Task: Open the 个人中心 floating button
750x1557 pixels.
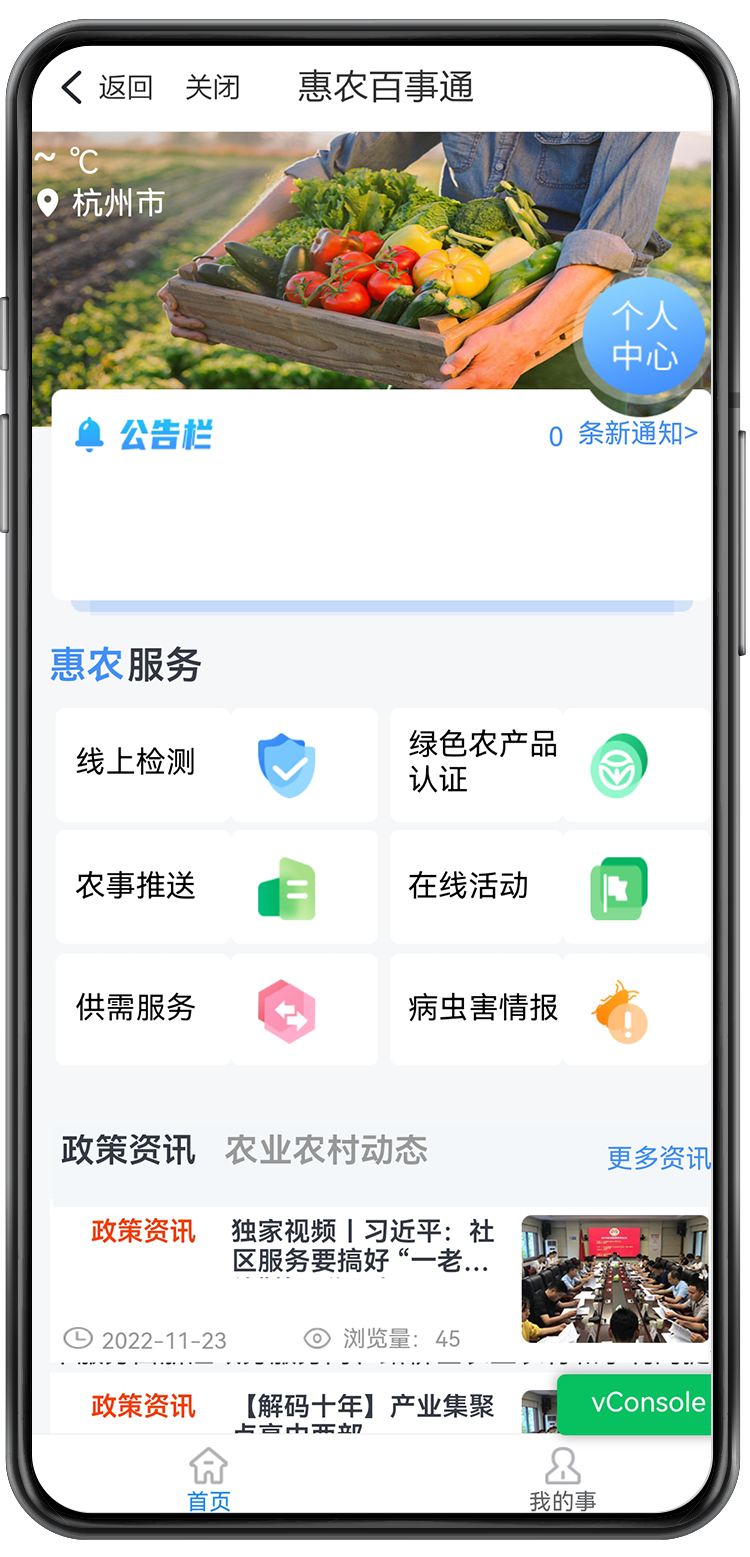Action: [644, 337]
